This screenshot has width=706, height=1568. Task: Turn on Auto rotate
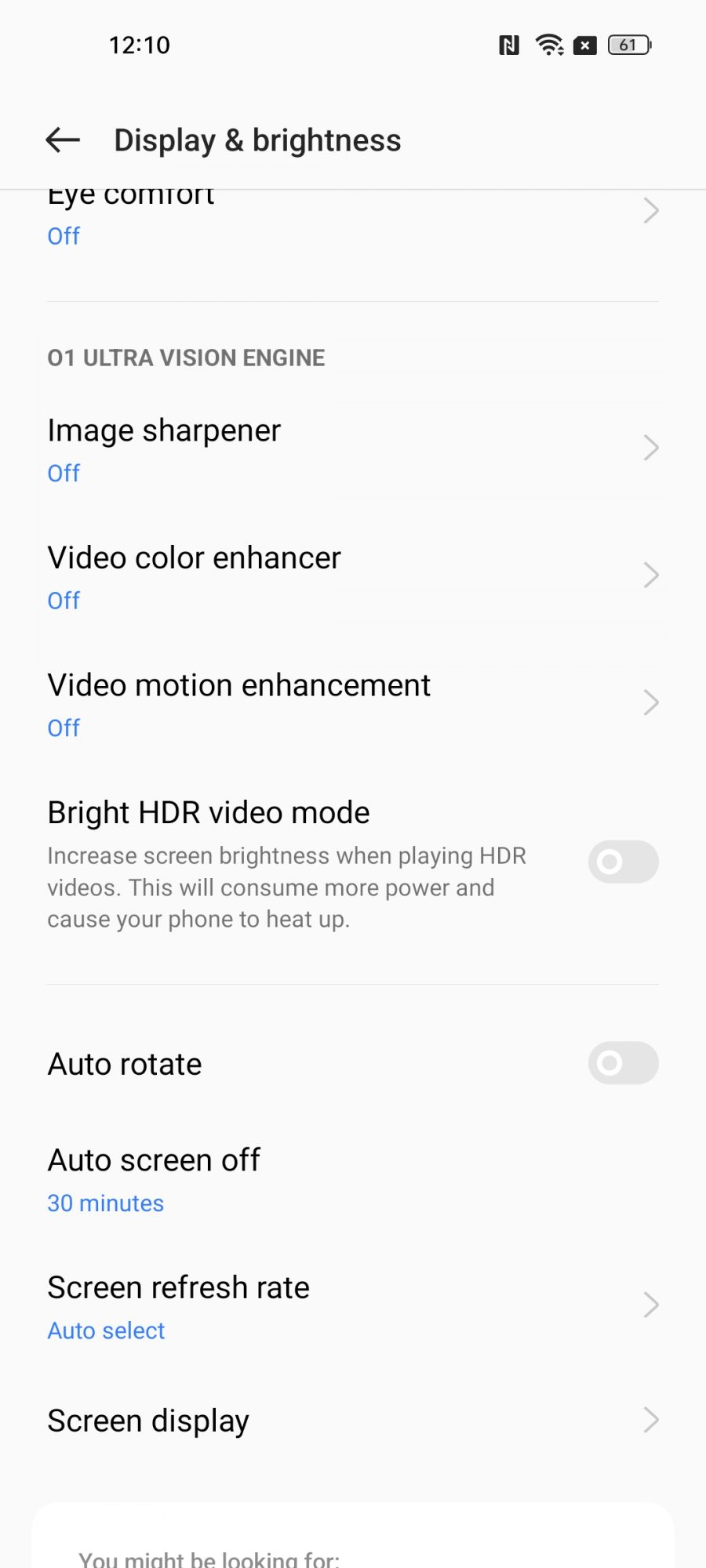[623, 1063]
